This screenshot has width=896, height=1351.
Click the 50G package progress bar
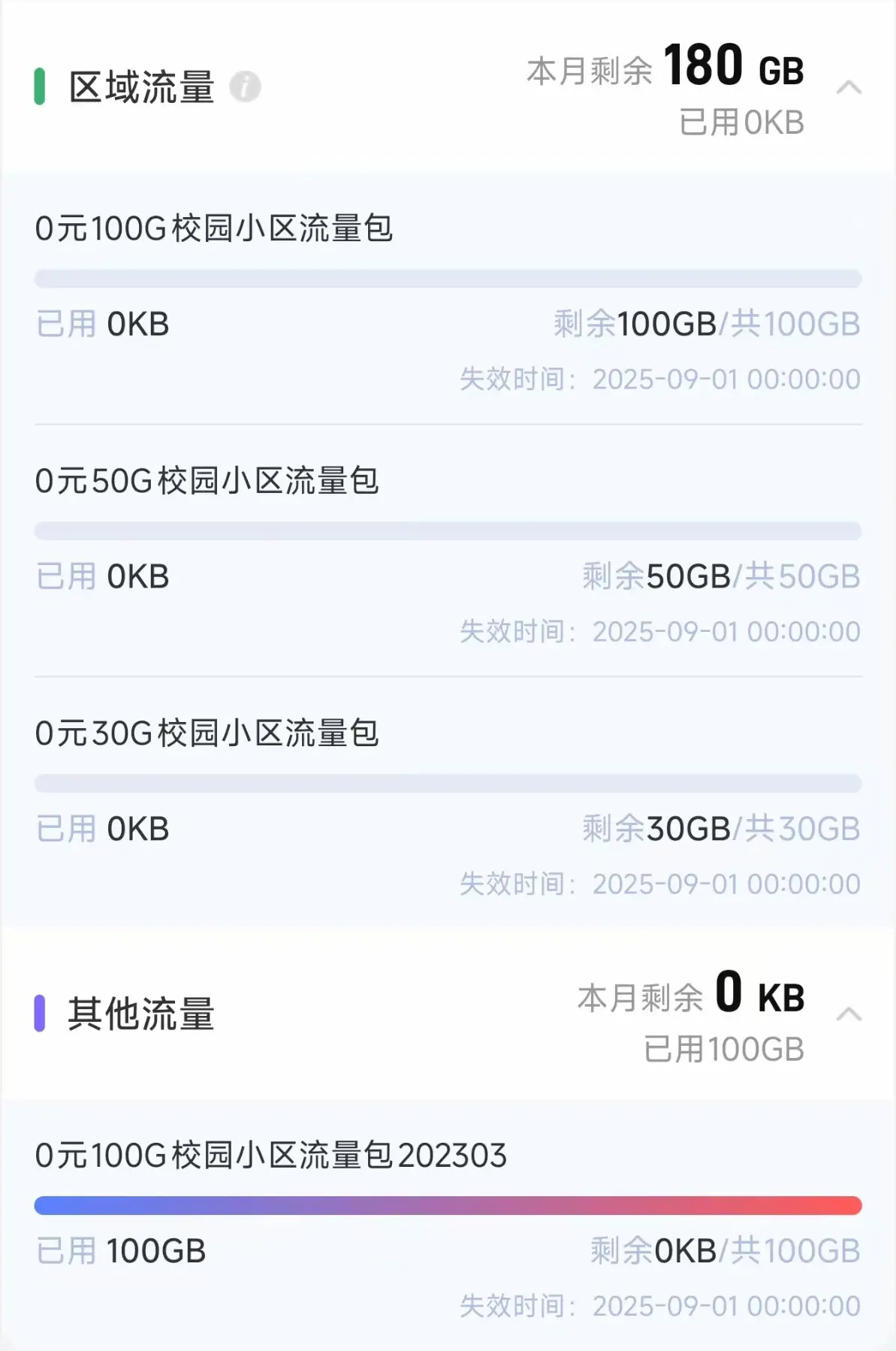(x=448, y=528)
